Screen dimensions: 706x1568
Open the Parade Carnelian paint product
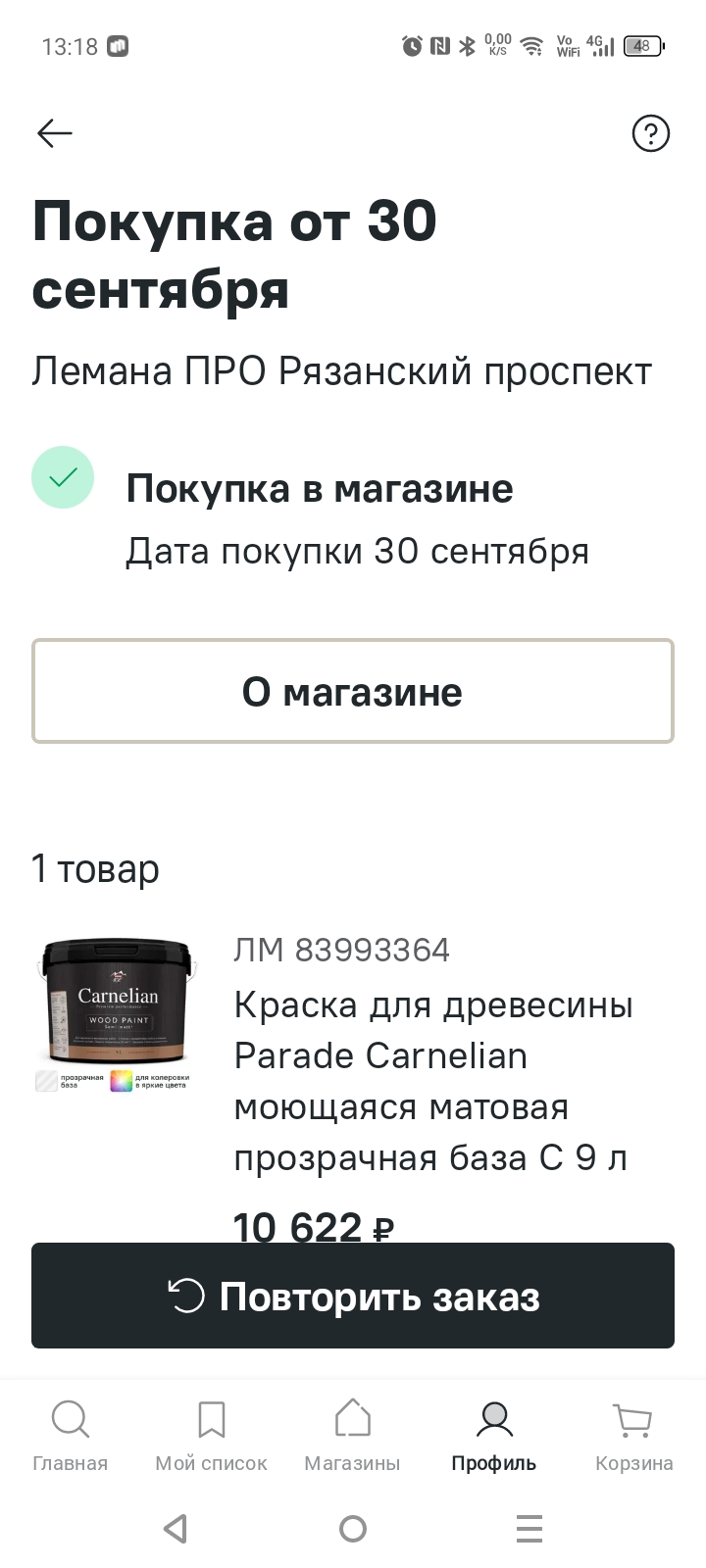click(432, 1081)
